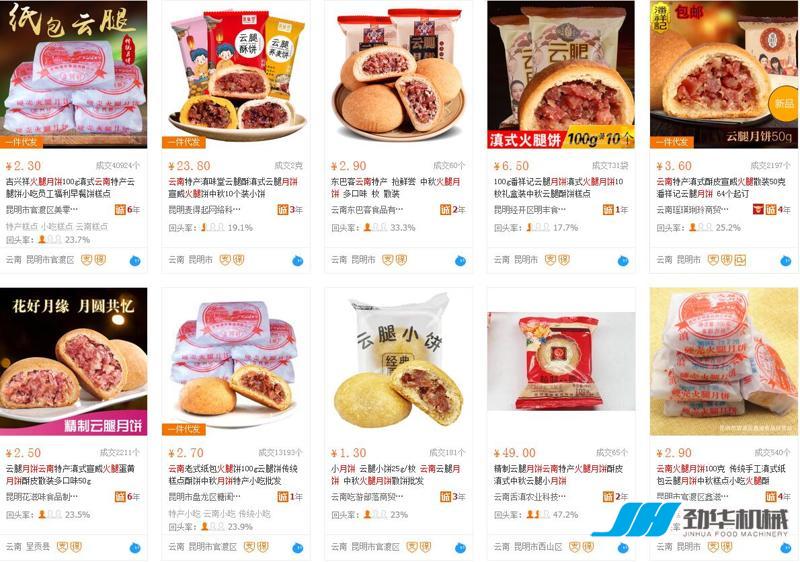Open the ¥3.60 云腿月饼50g product image
This screenshot has height=562, width=800.
point(723,75)
